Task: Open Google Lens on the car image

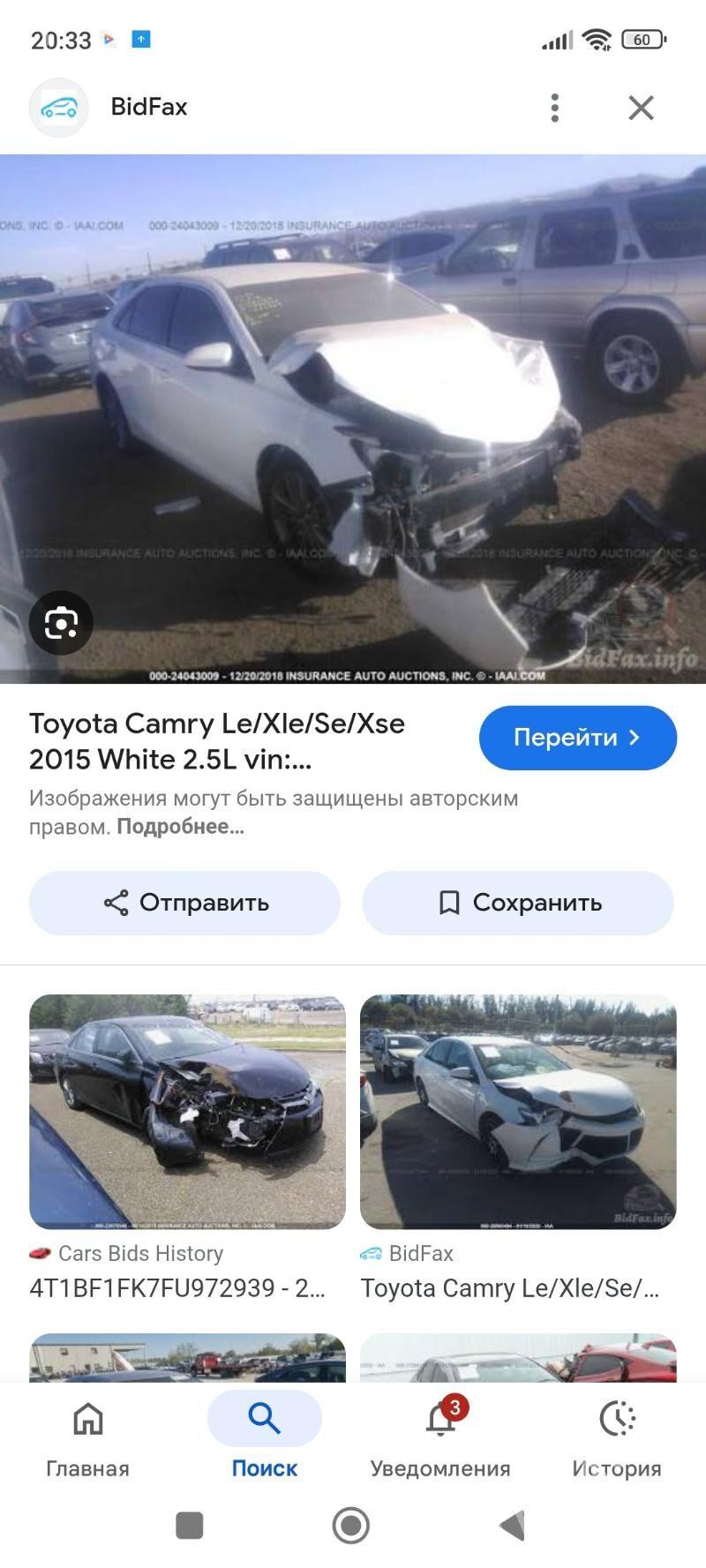Action: click(x=60, y=622)
